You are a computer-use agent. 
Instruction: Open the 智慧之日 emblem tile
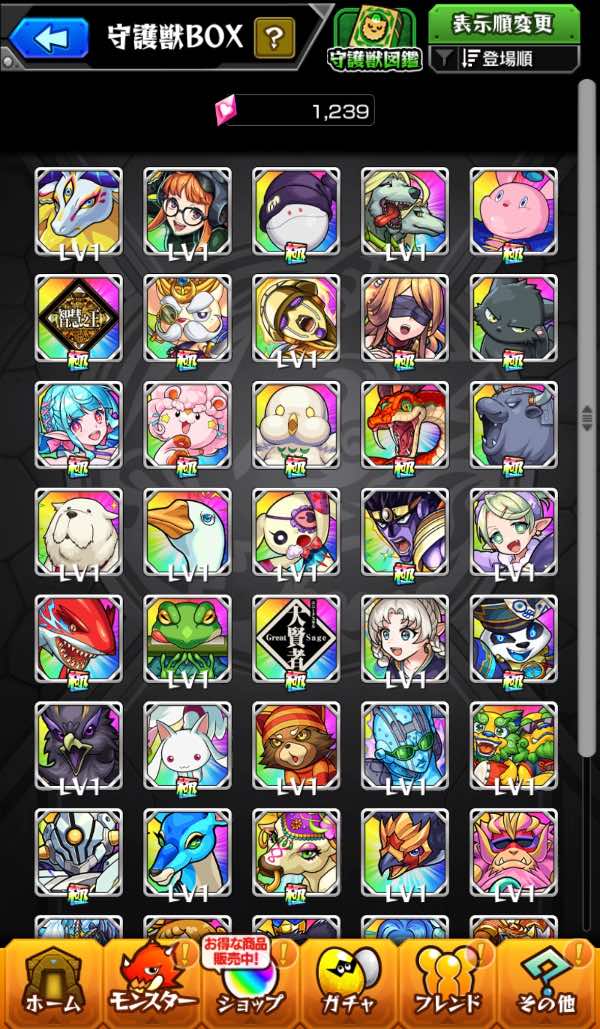coord(78,318)
